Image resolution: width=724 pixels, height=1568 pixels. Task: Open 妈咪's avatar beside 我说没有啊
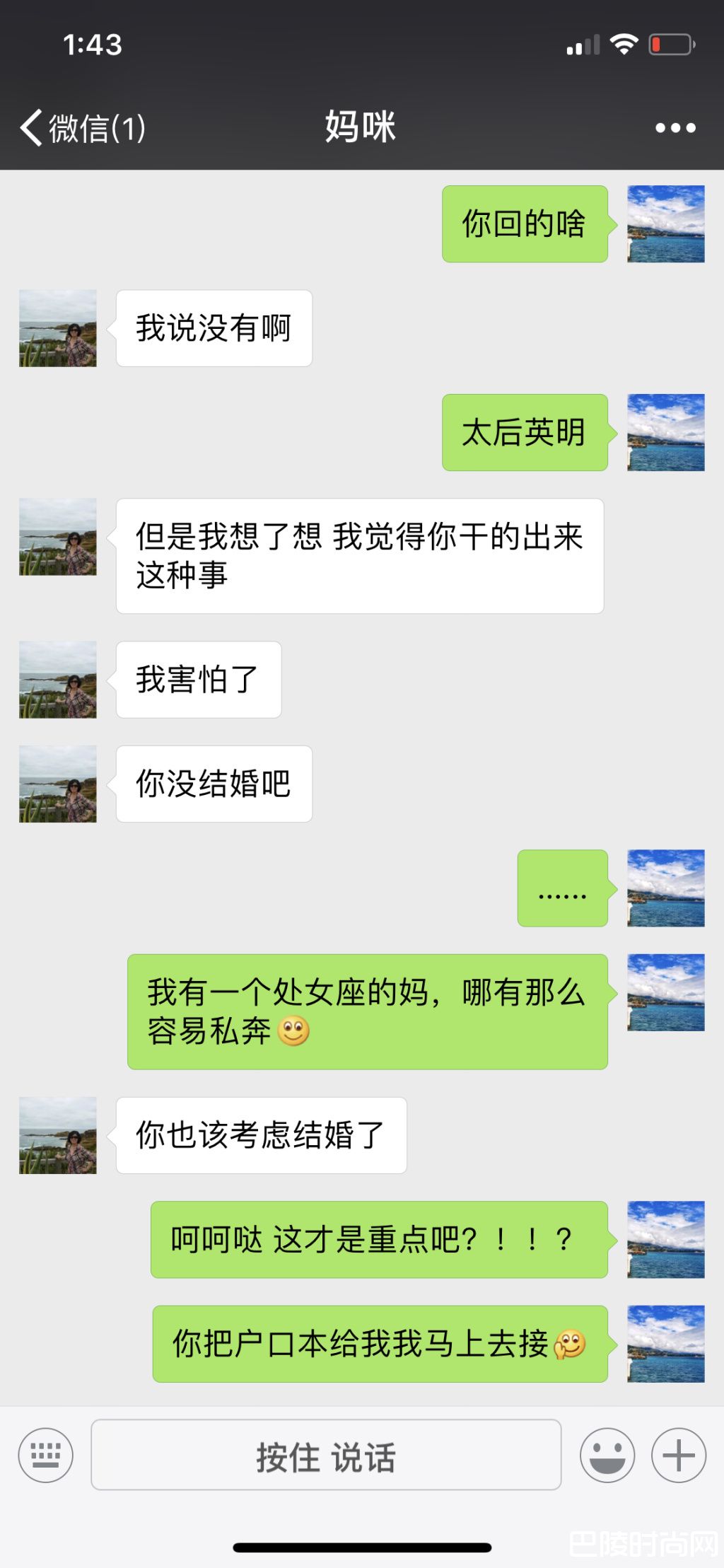58,328
